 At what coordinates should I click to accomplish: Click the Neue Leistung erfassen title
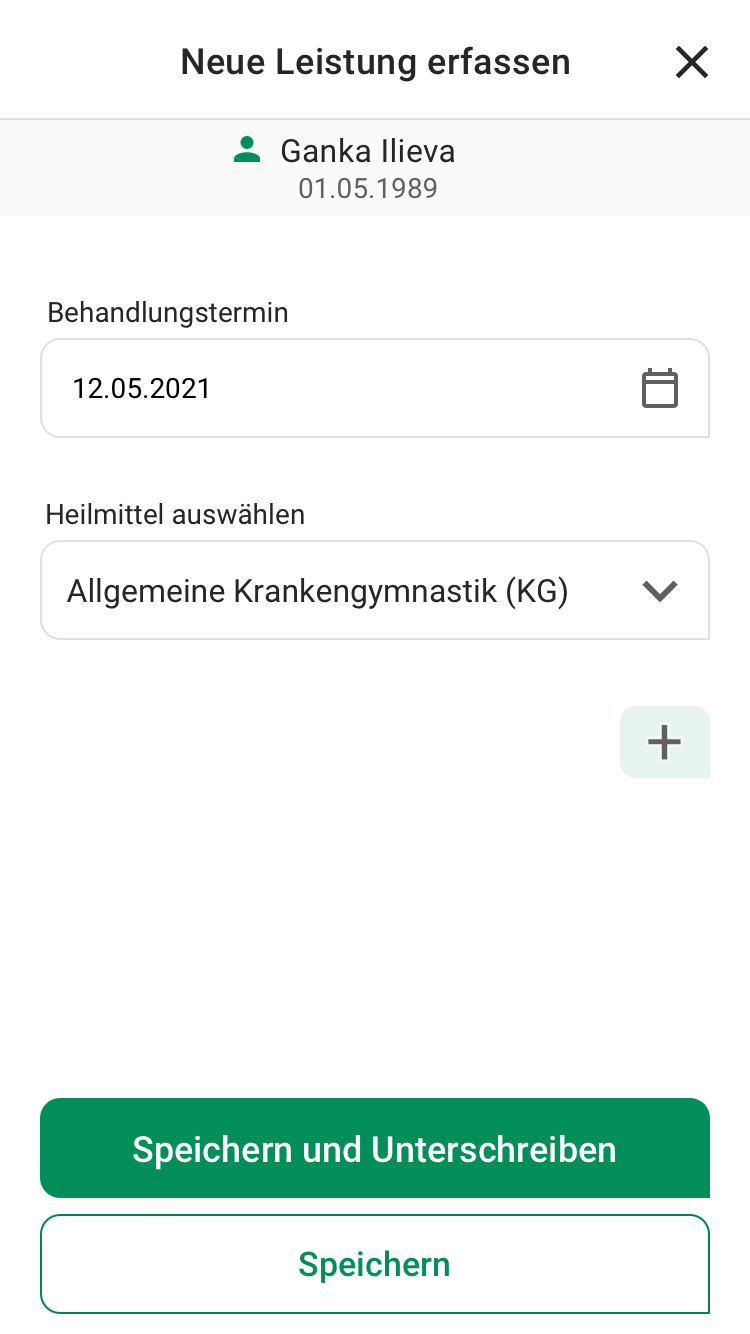click(x=375, y=61)
